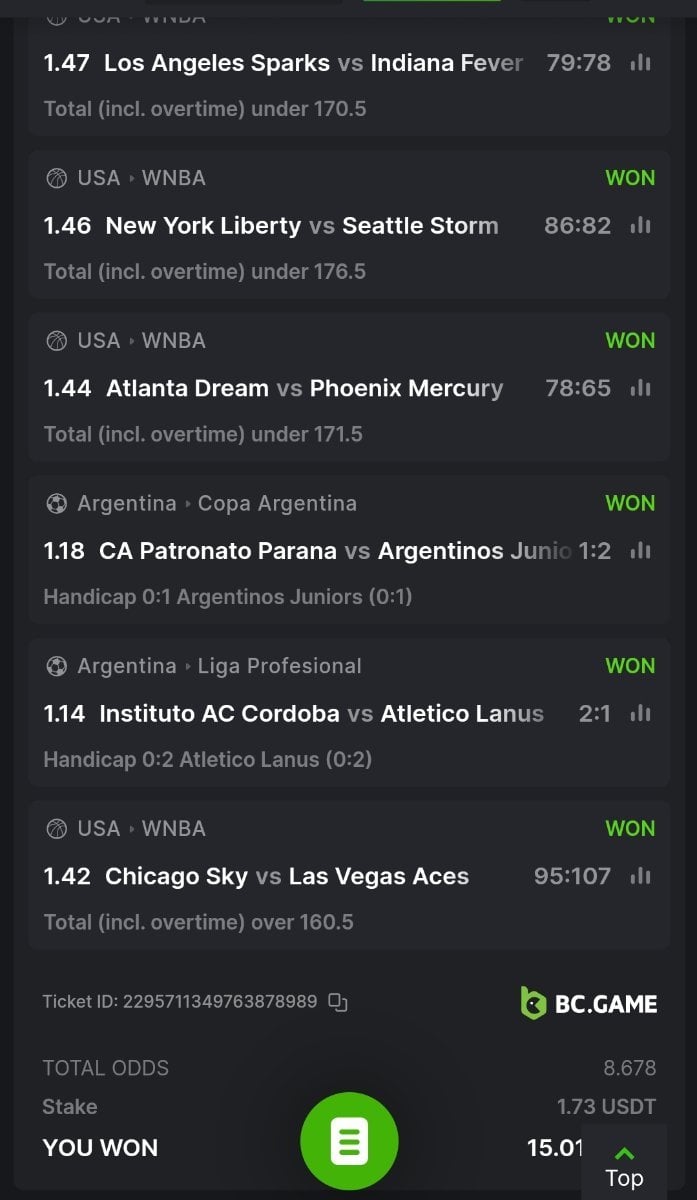View stats for CA Patronato Parana match
Screen dimensions: 697x1200
click(x=641, y=551)
